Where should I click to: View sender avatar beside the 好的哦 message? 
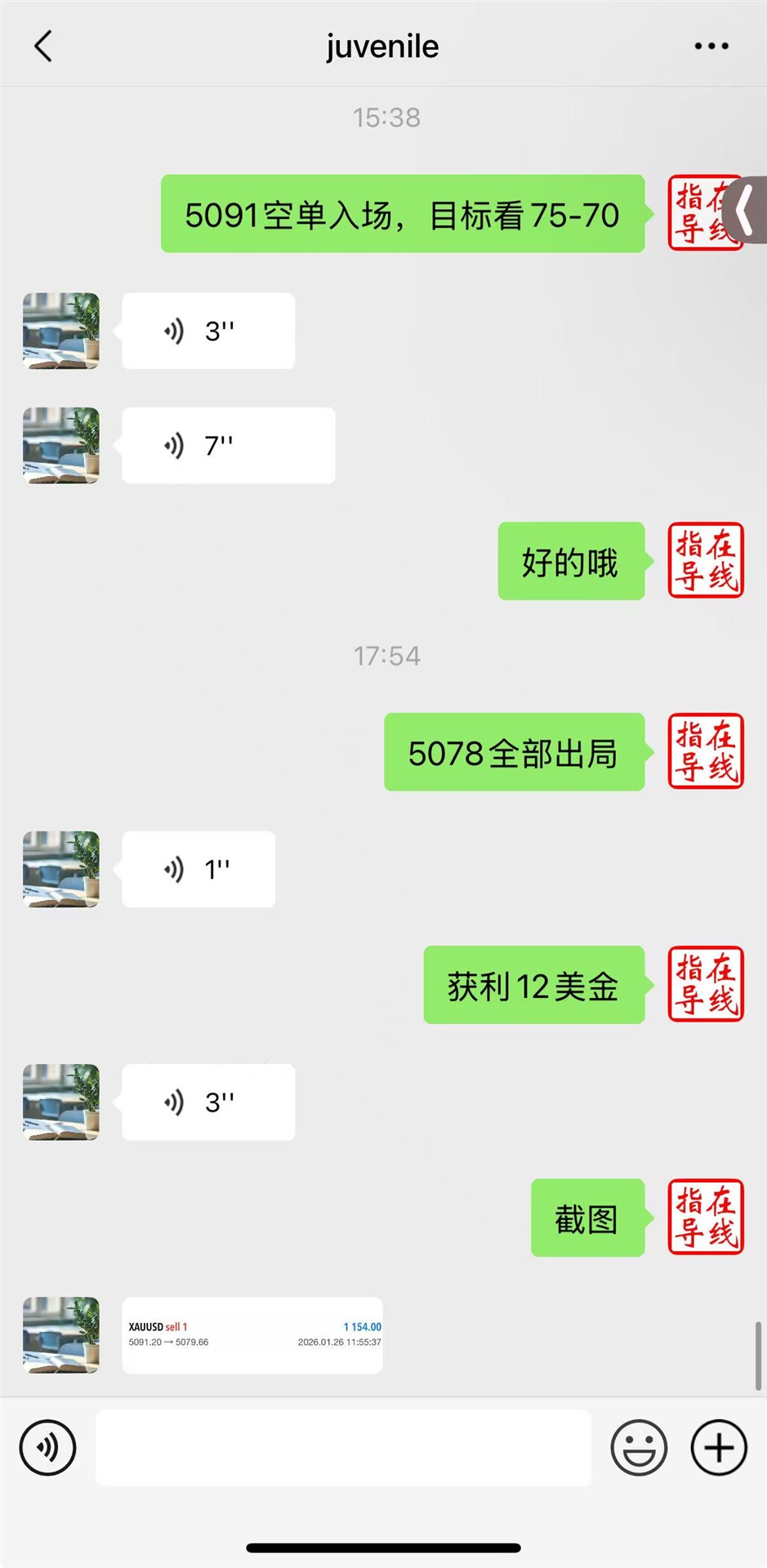point(706,561)
